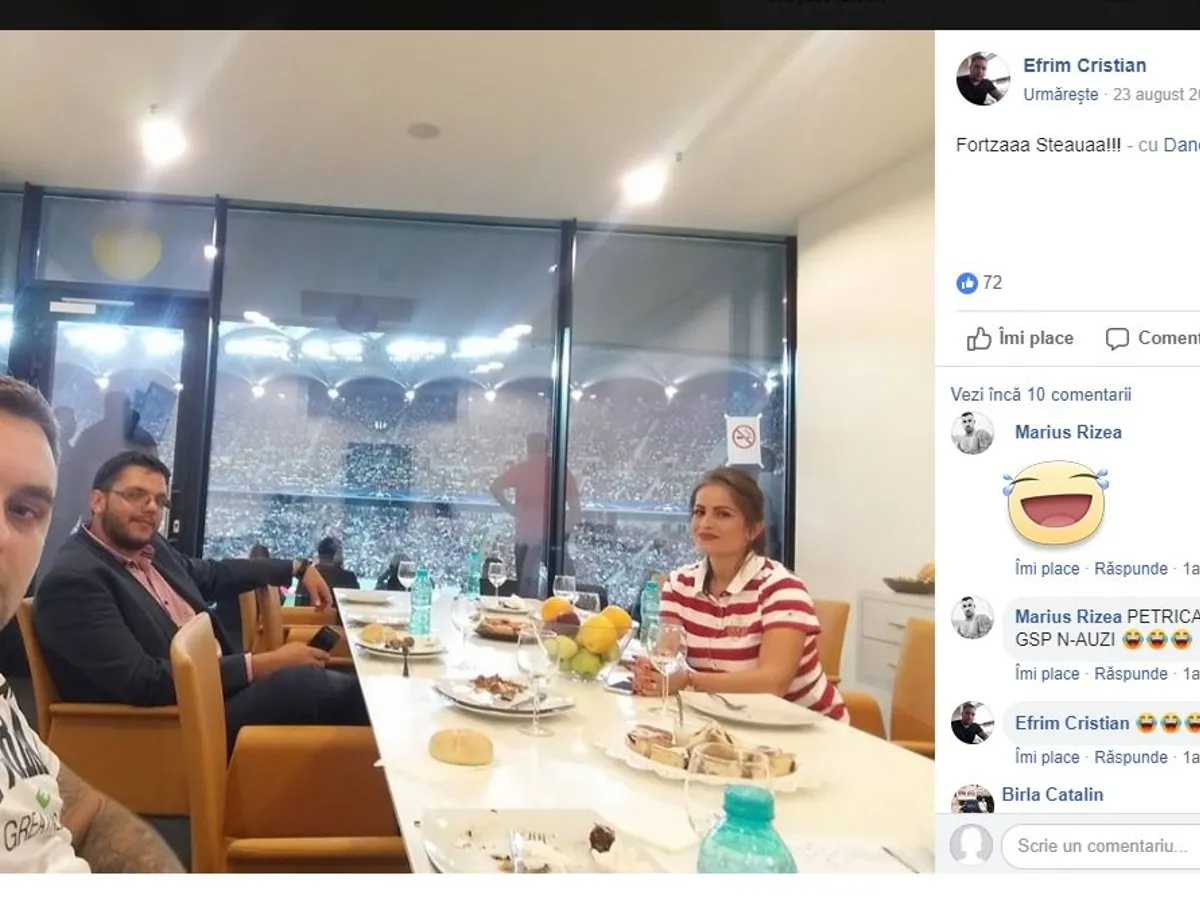Like Efrim Cristian's emoji comment
Viewport: 1200px width, 900px height.
[x=1047, y=757]
